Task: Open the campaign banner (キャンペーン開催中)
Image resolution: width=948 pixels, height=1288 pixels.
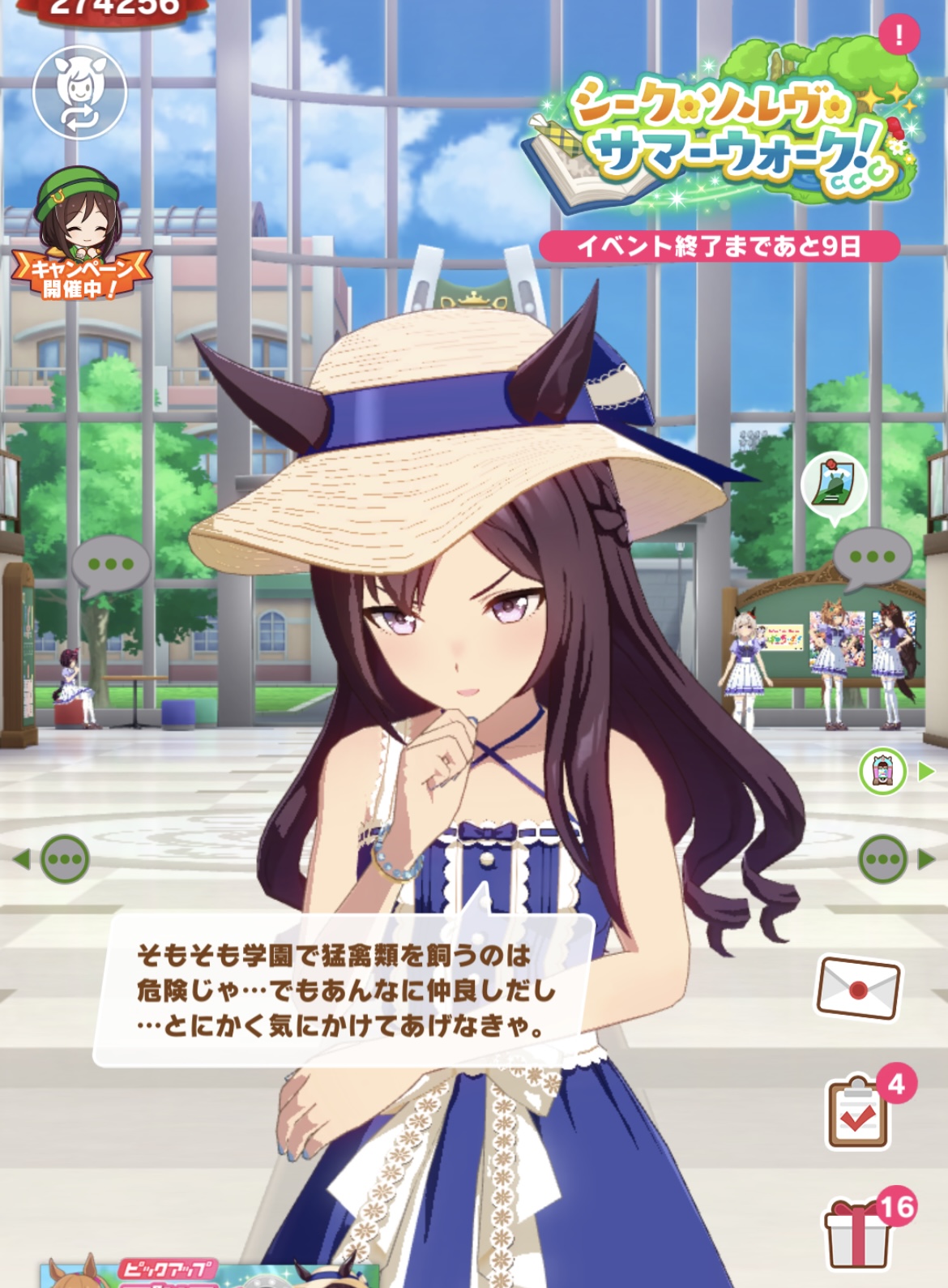Action: tap(80, 235)
